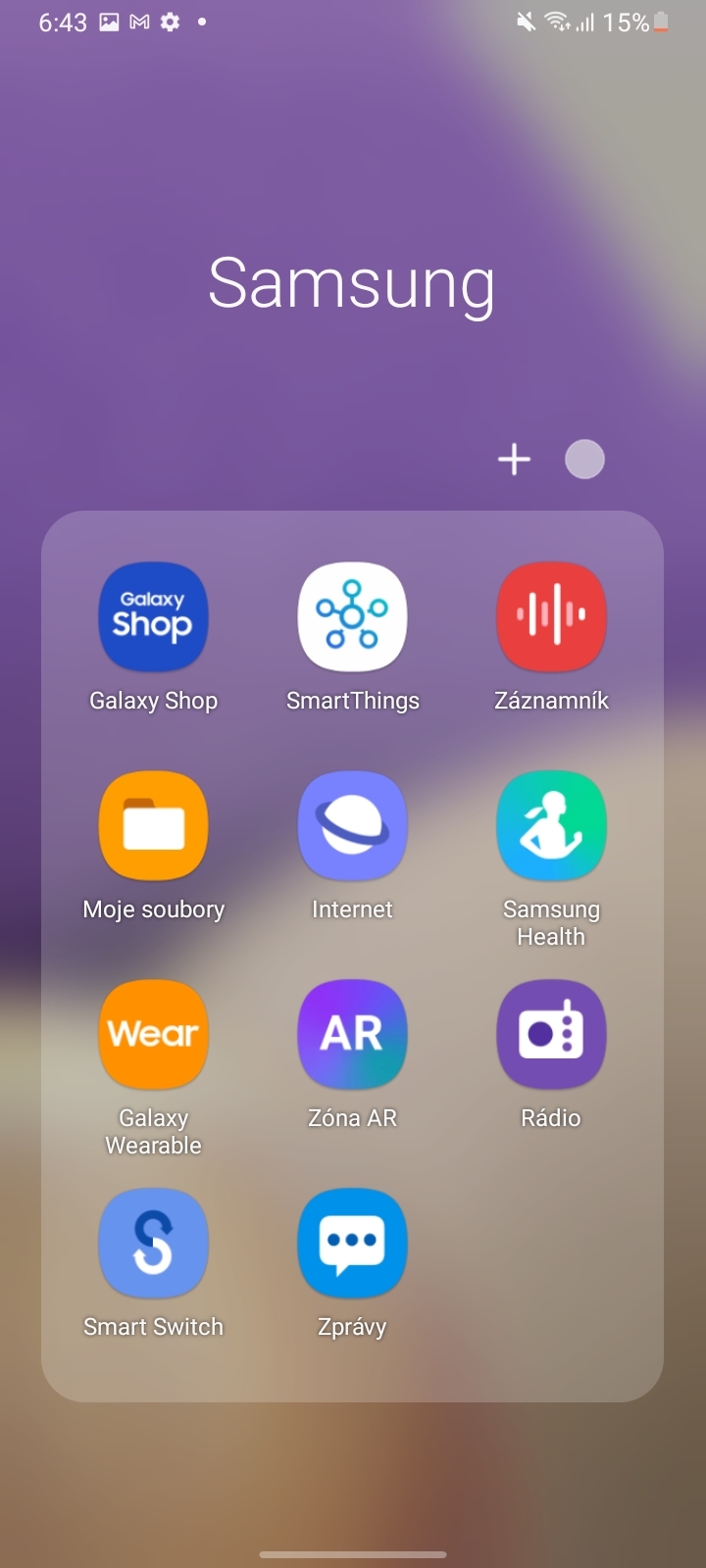The image size is (706, 1568).
Task: Open Moje soubory file manager
Action: 153,825
